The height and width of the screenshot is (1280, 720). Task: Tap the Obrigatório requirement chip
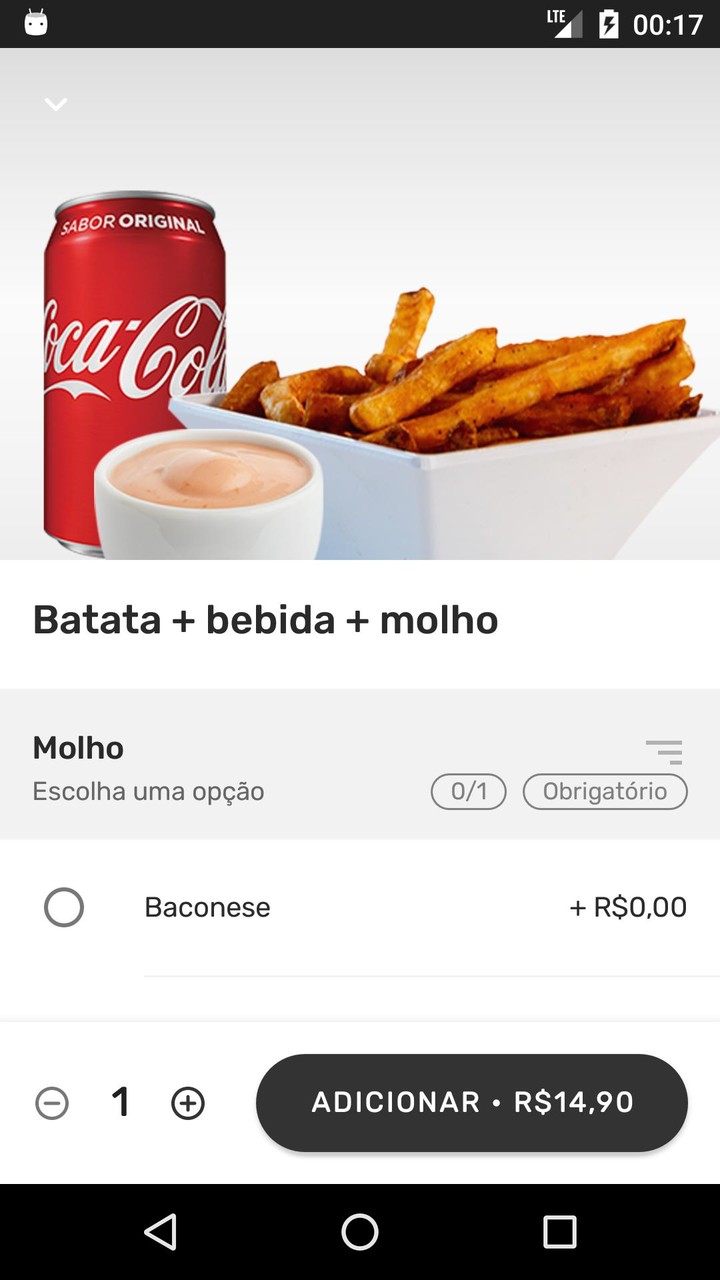point(604,791)
